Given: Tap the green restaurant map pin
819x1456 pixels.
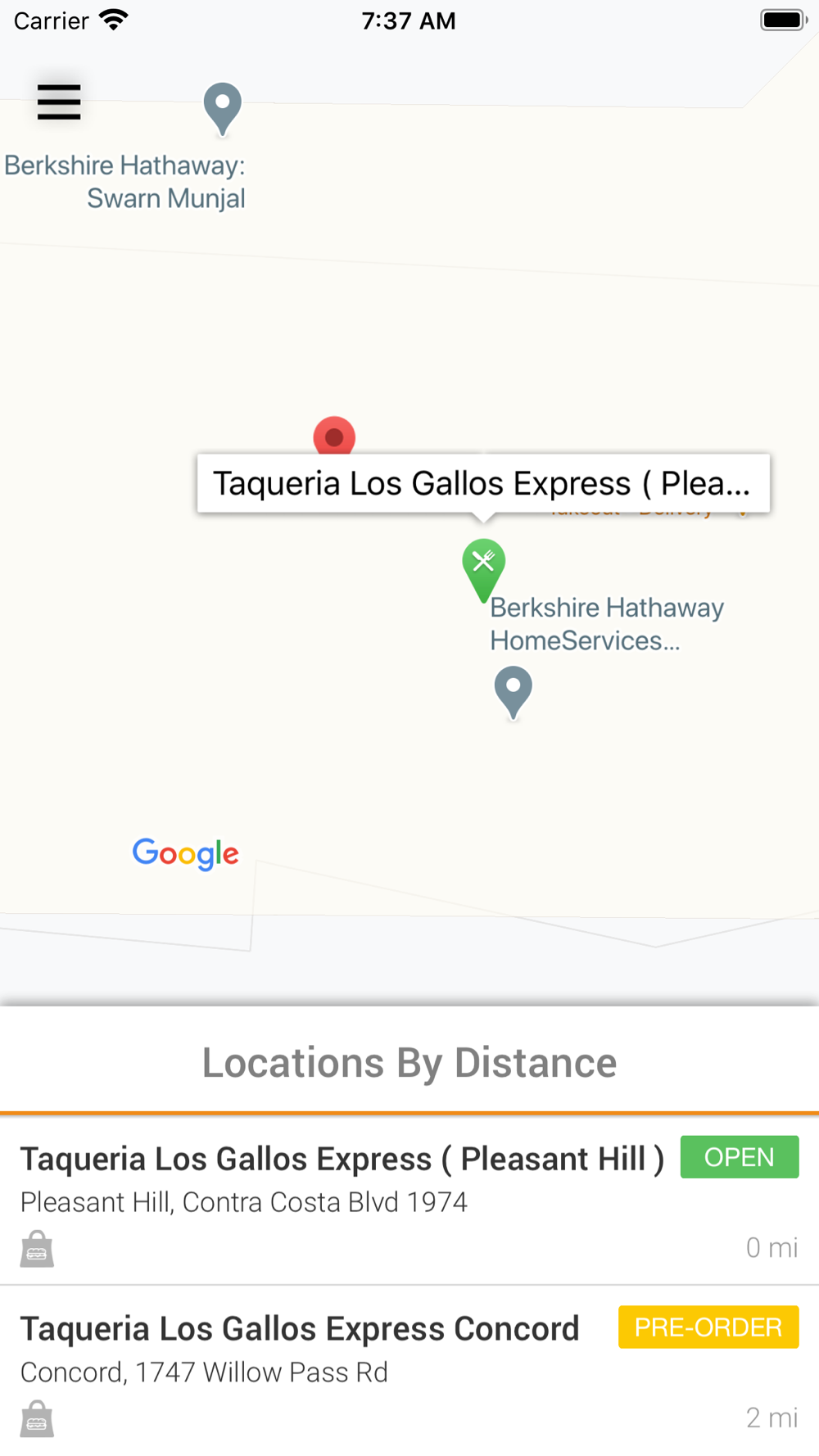Looking at the screenshot, I should tap(484, 570).
